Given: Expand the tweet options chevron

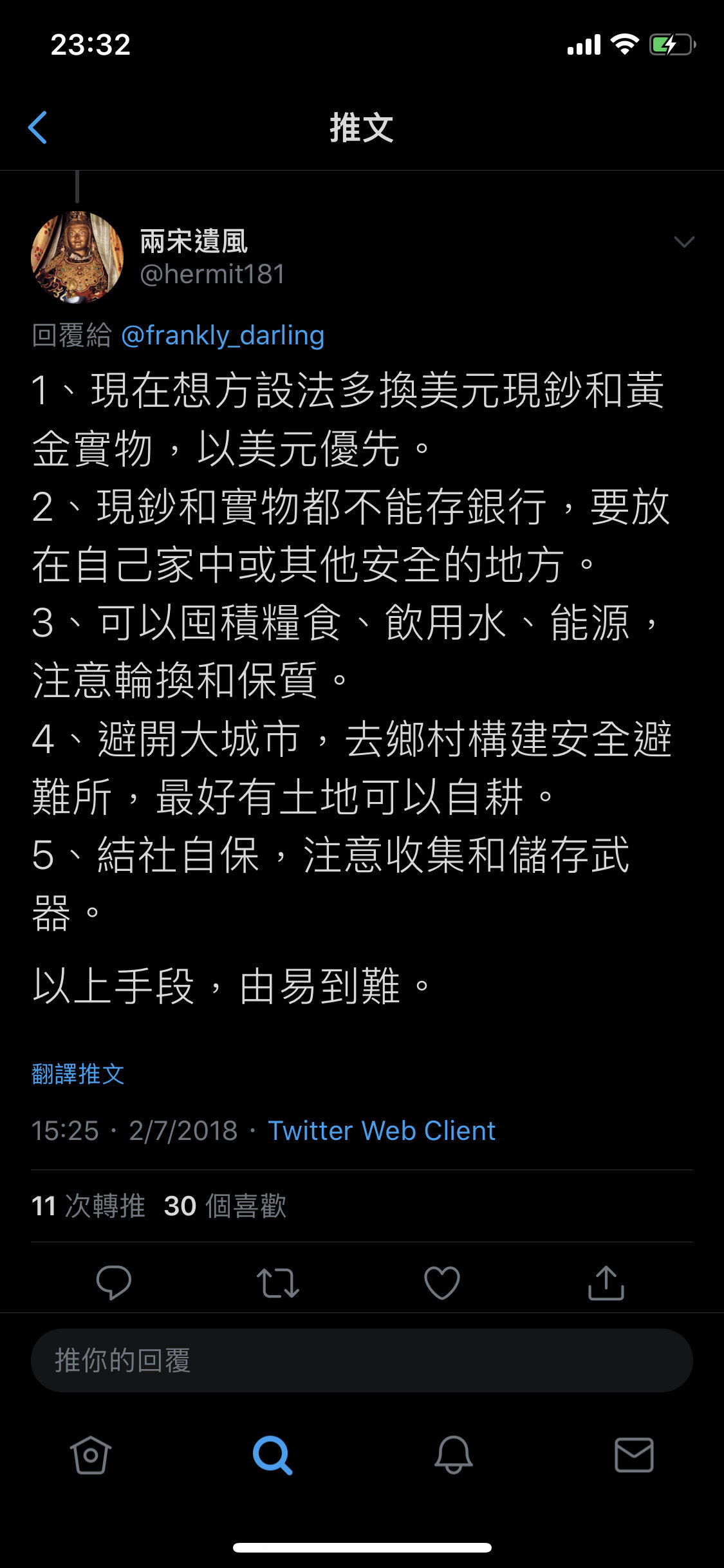Looking at the screenshot, I should (683, 242).
